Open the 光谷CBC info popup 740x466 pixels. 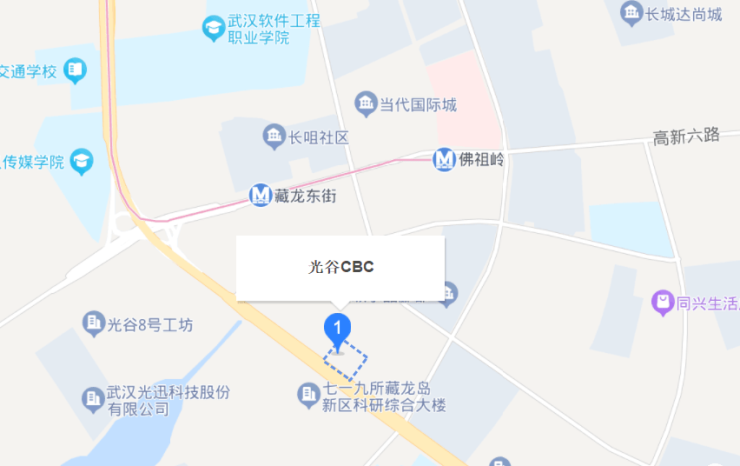[340, 267]
